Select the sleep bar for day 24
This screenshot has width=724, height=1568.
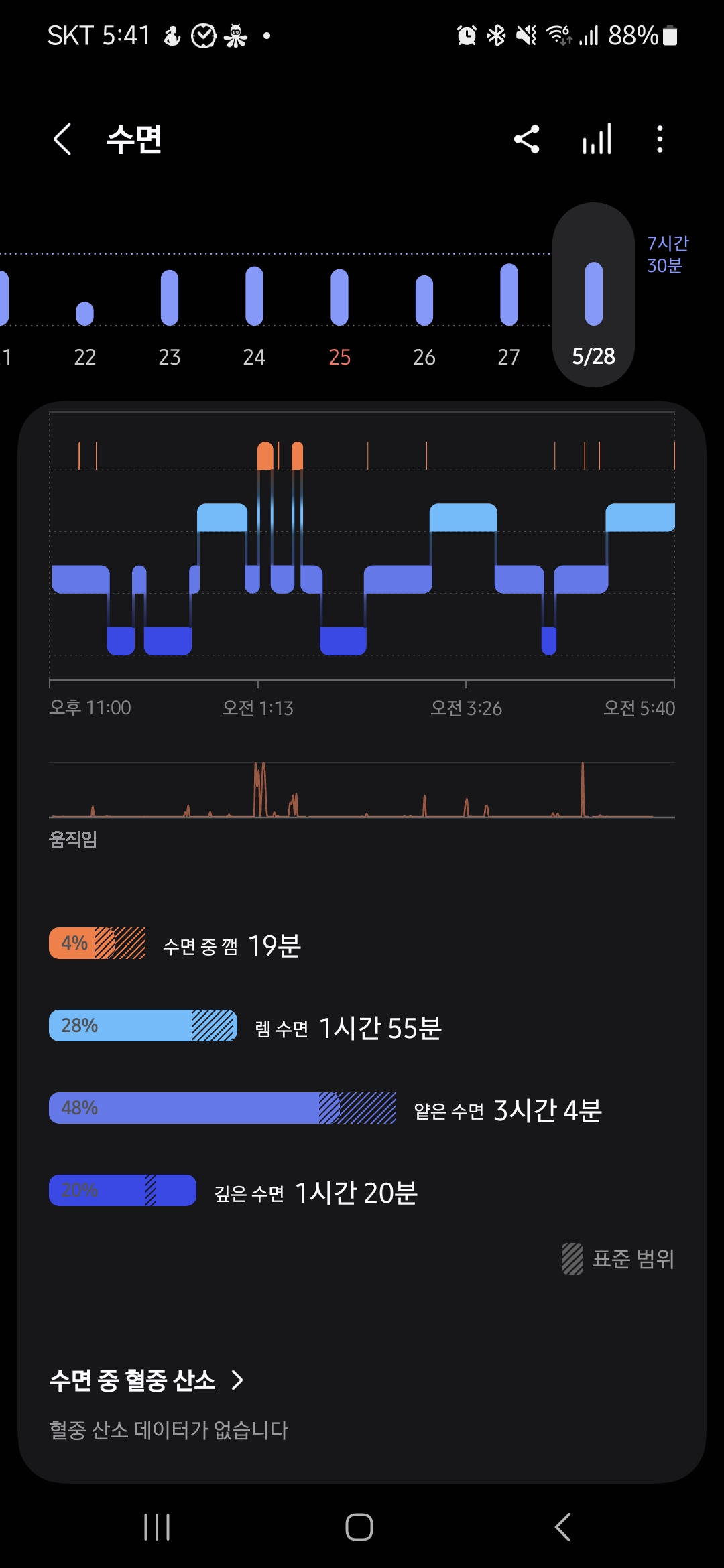pos(254,296)
